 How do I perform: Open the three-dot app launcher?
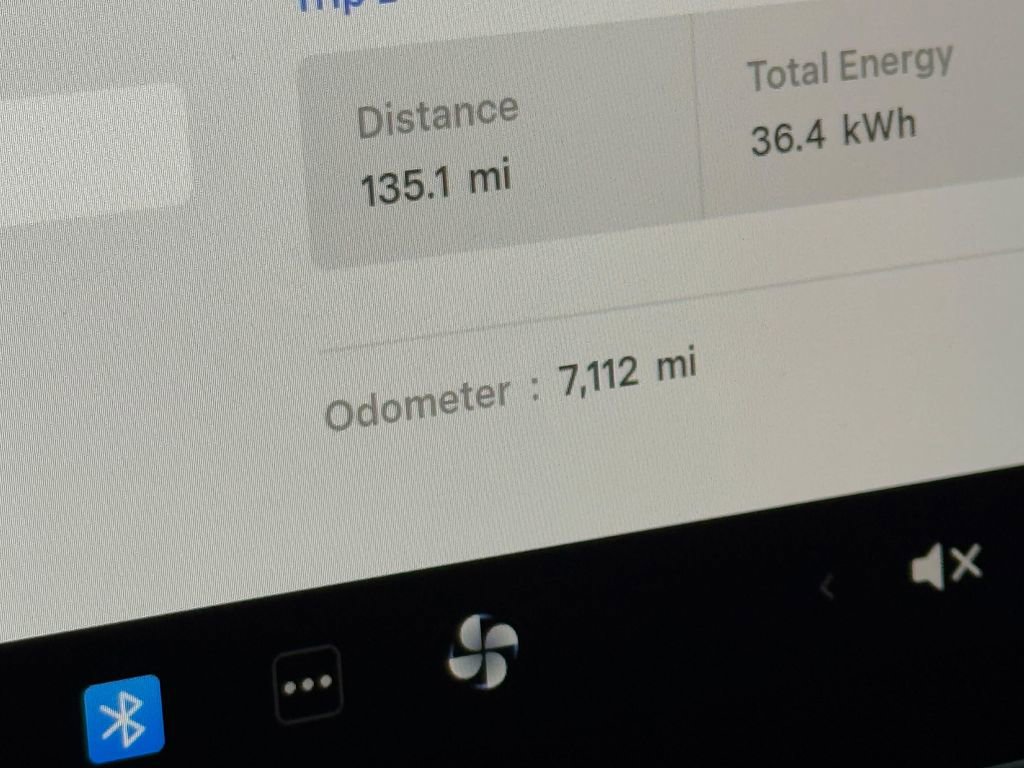[x=308, y=685]
